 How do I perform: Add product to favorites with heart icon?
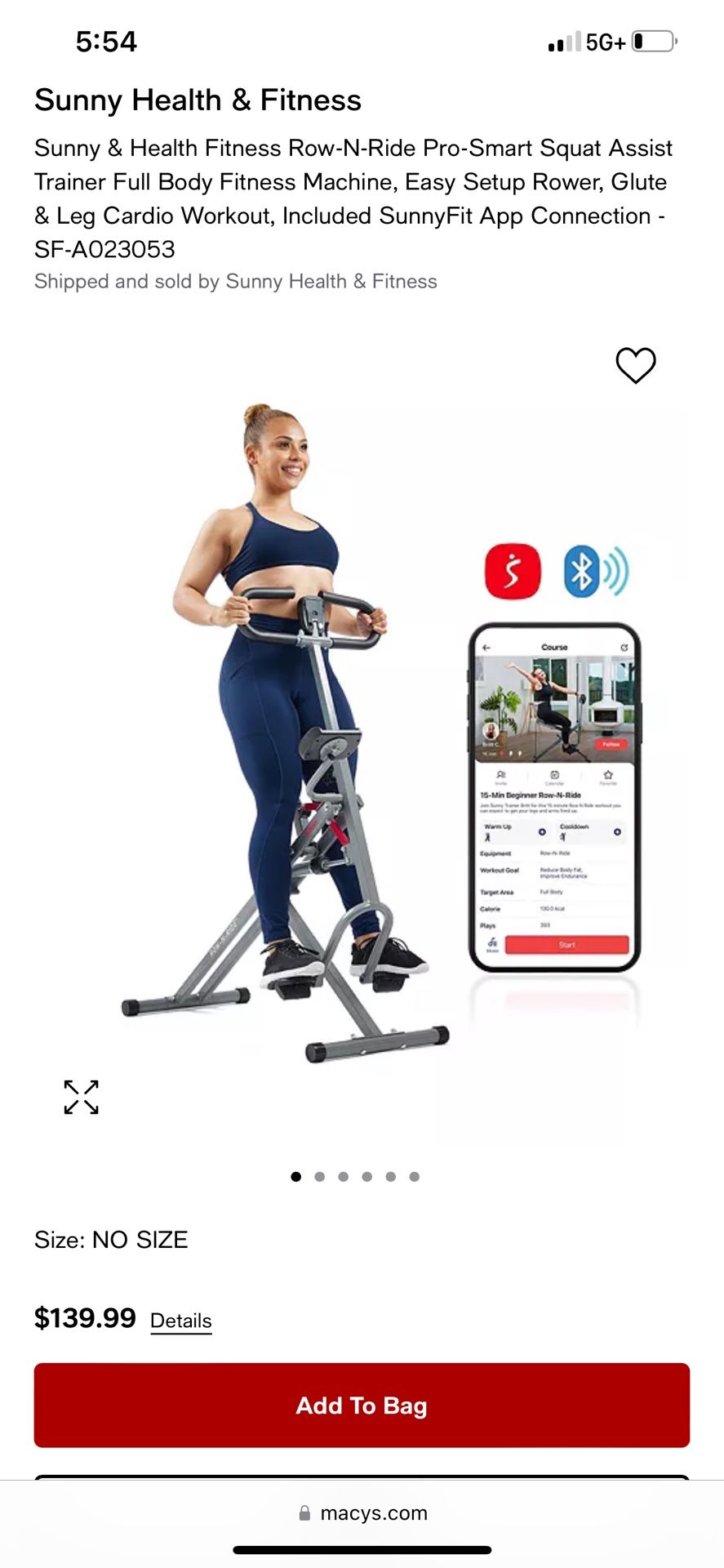[635, 365]
